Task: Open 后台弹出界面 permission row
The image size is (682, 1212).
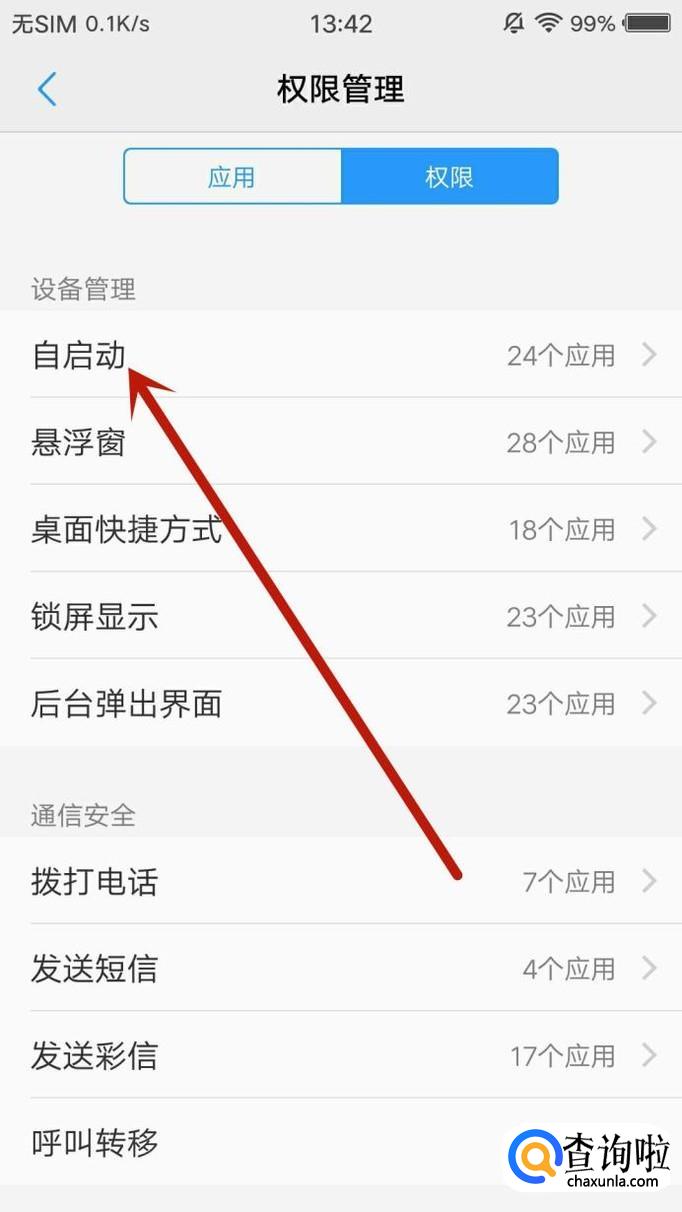Action: 340,703
